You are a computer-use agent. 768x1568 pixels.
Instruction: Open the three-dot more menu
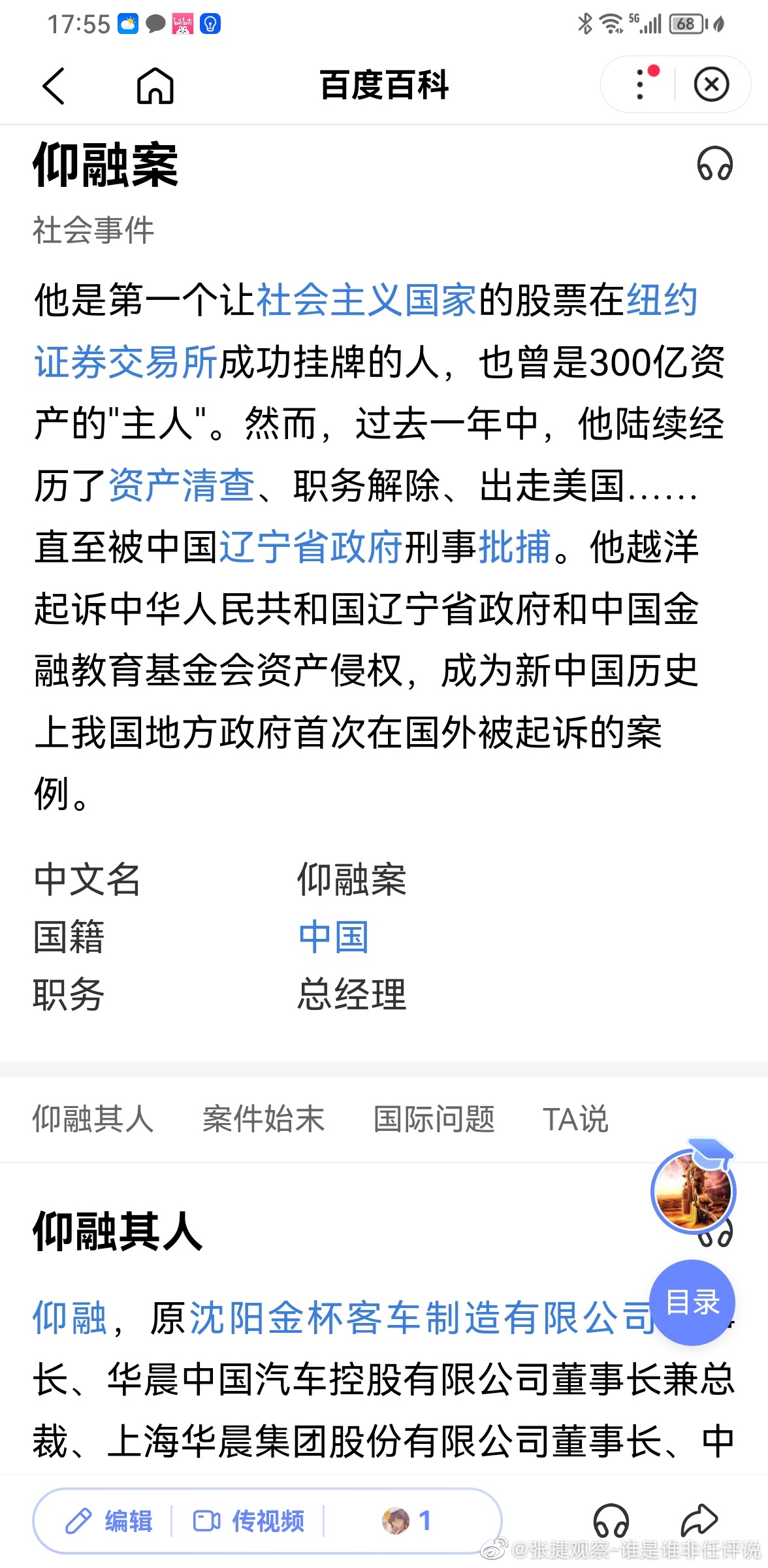point(641,84)
